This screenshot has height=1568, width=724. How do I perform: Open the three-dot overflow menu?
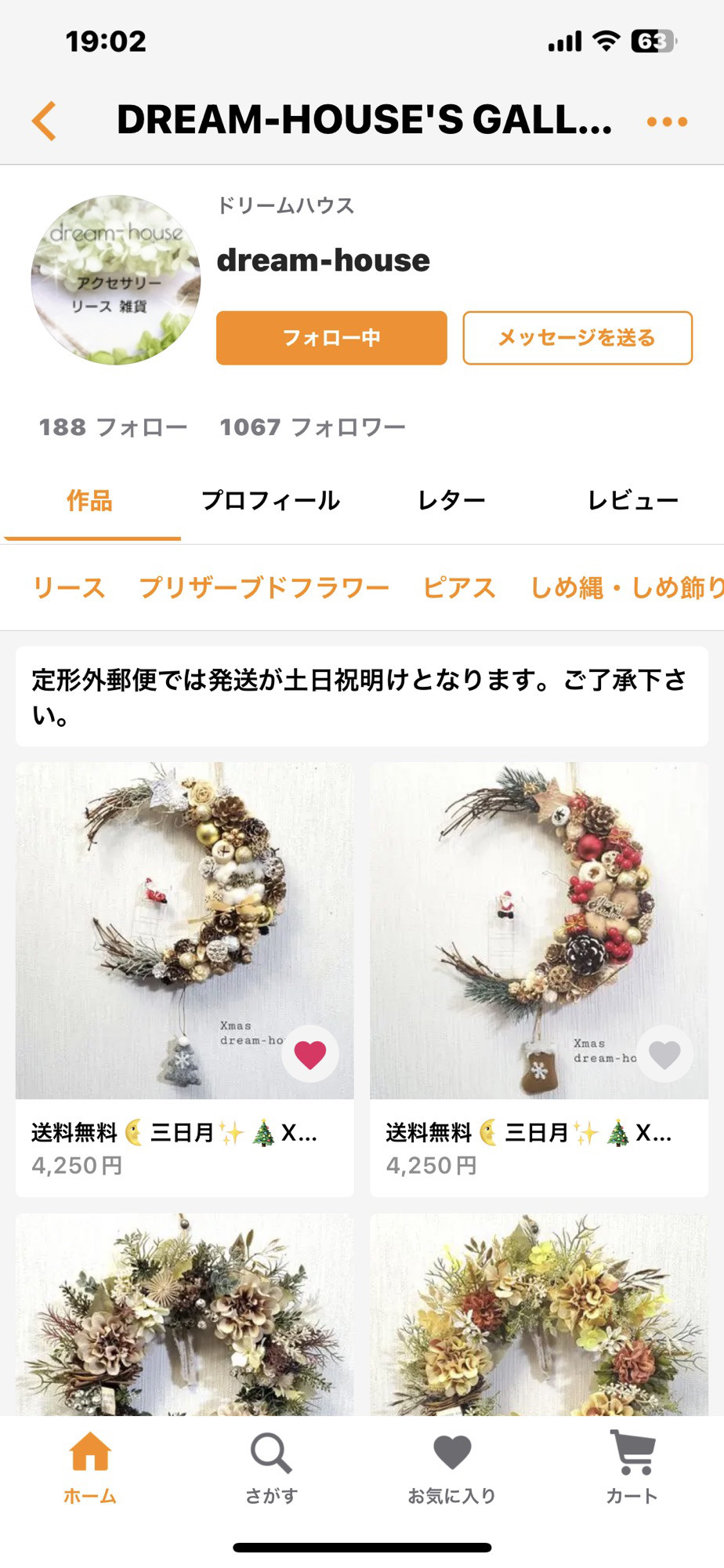(x=667, y=122)
